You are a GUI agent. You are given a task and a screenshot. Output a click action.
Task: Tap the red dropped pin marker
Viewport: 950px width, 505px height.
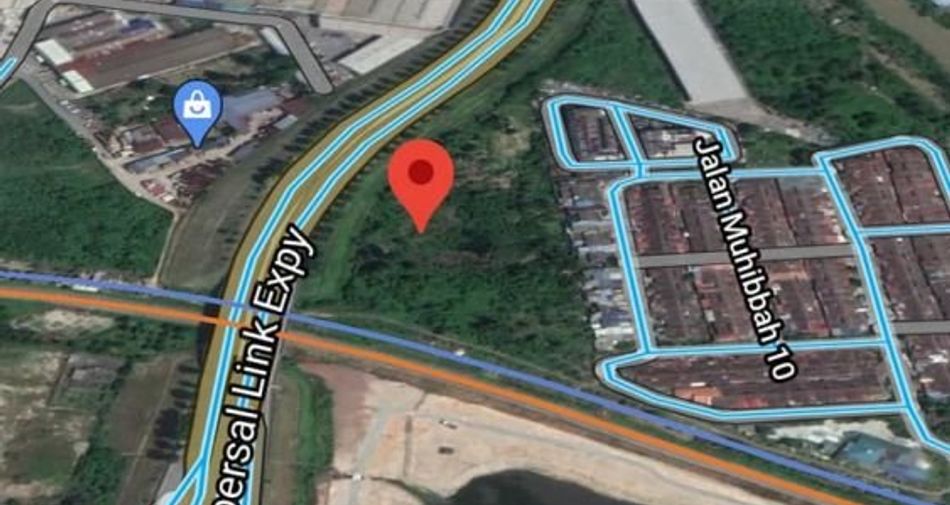click(421, 177)
